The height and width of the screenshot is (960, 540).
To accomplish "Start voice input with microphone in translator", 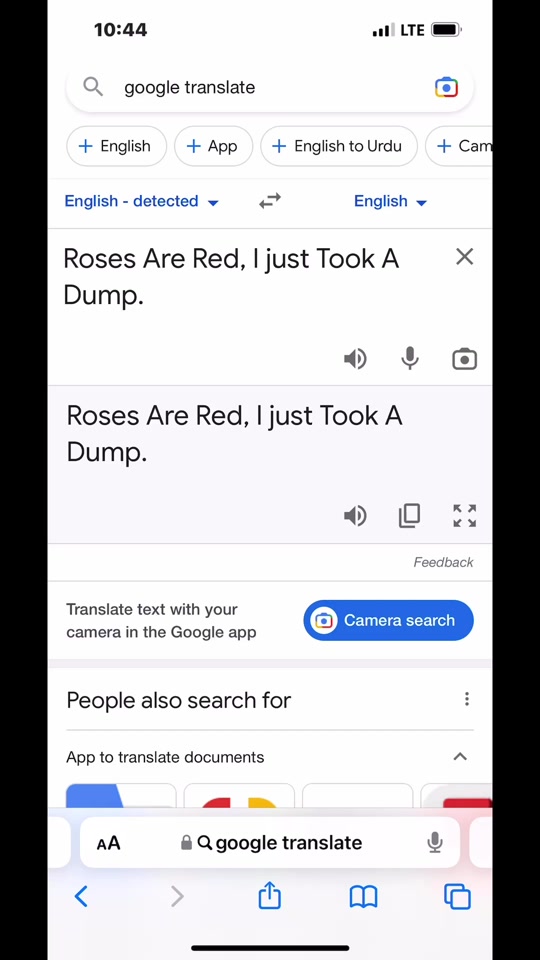I will tap(410, 359).
